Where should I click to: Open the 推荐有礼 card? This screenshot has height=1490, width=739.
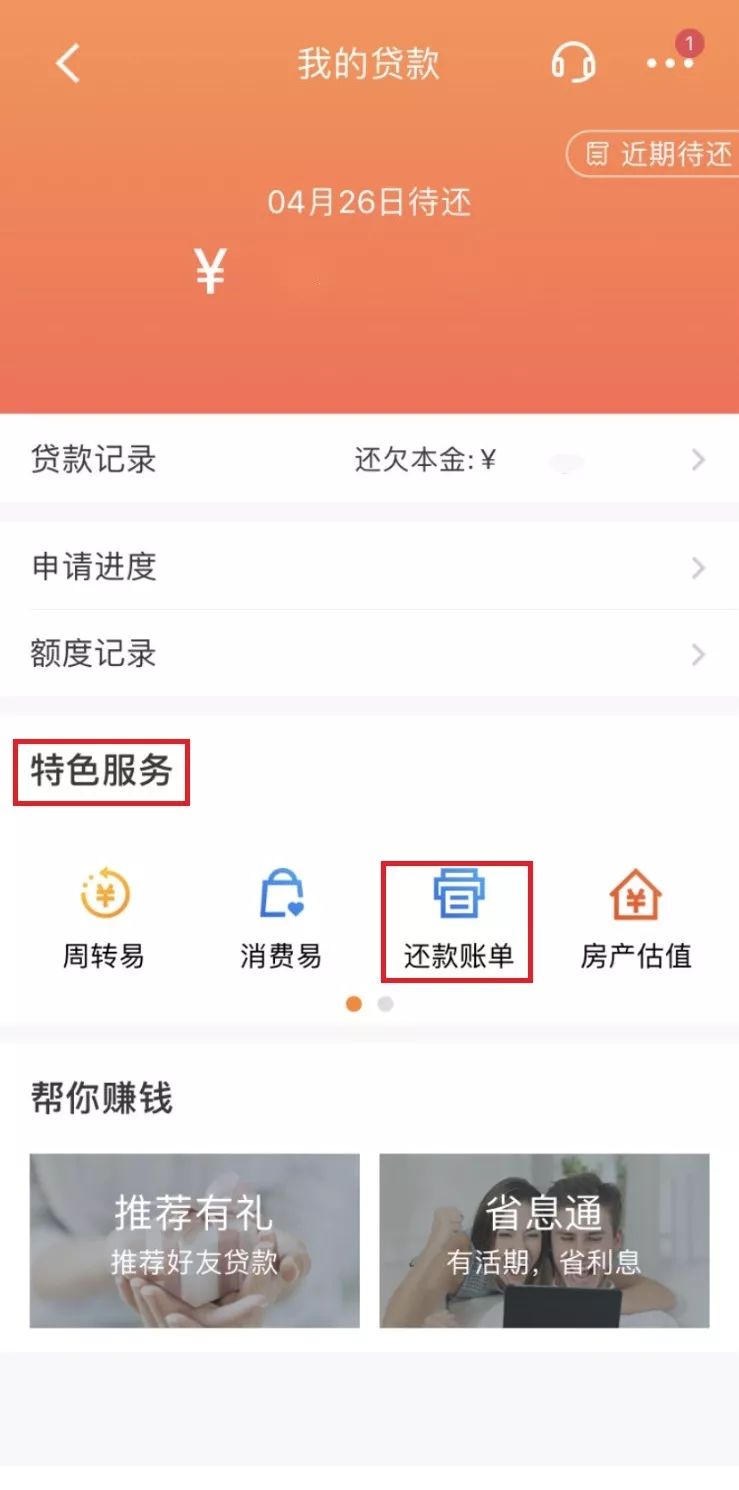[194, 1240]
